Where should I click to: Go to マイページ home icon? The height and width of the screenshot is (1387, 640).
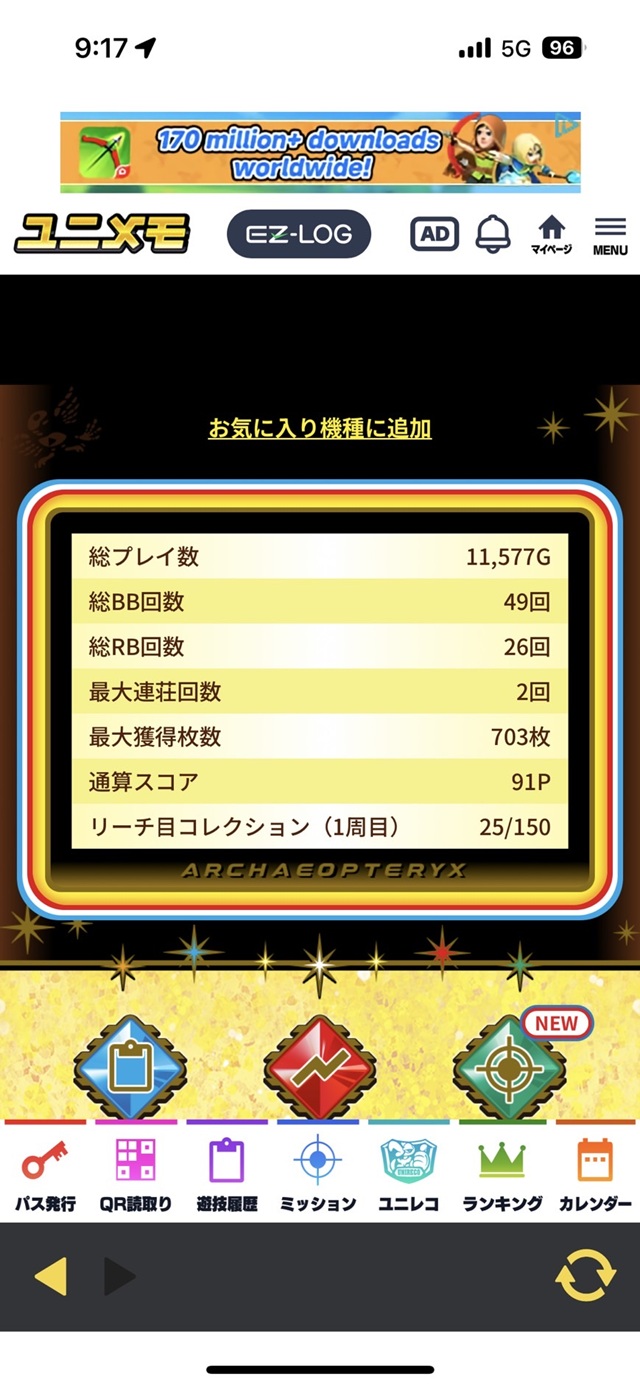coord(551,235)
